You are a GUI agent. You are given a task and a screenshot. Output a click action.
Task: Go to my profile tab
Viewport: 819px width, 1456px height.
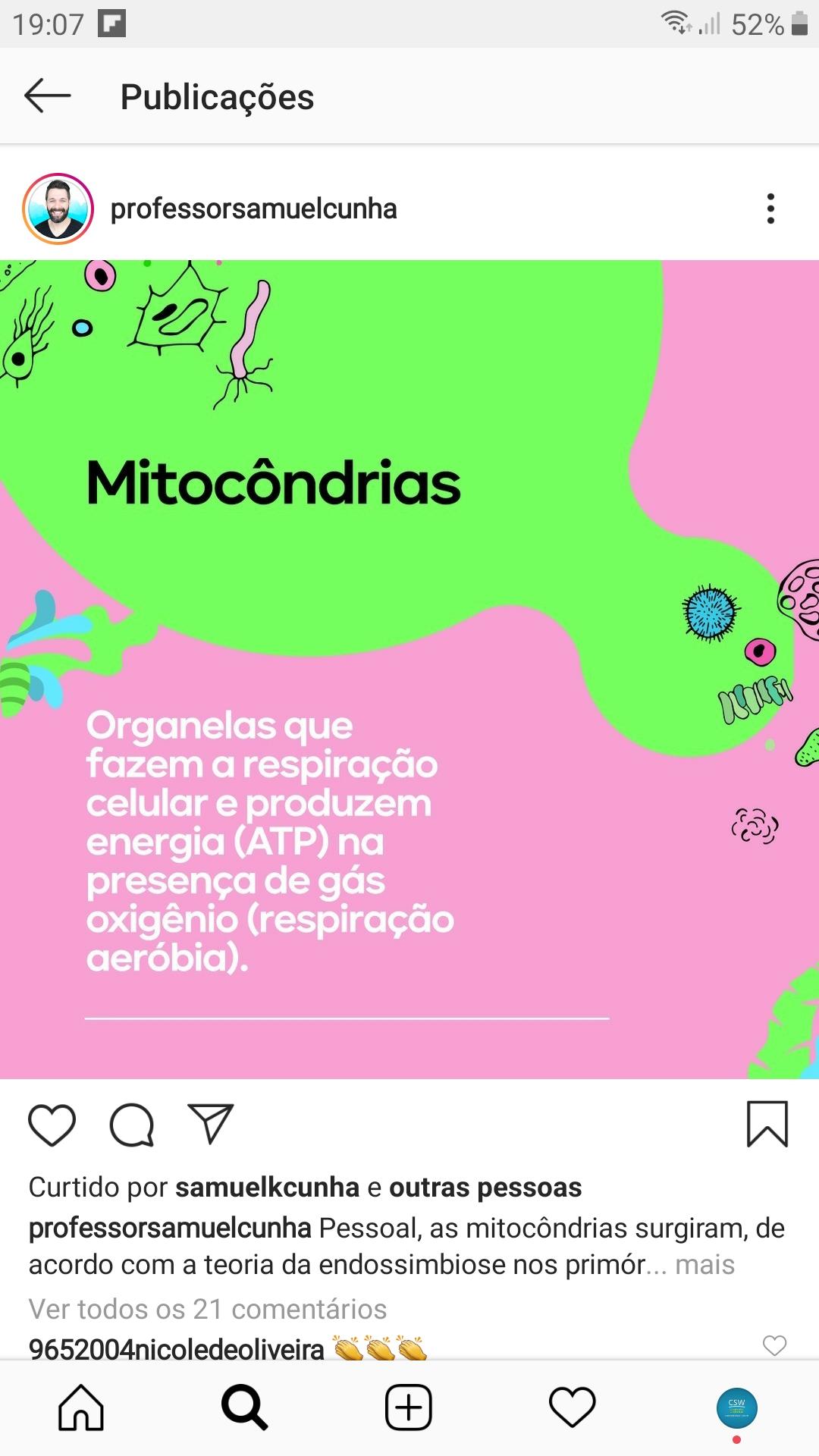tap(736, 1408)
